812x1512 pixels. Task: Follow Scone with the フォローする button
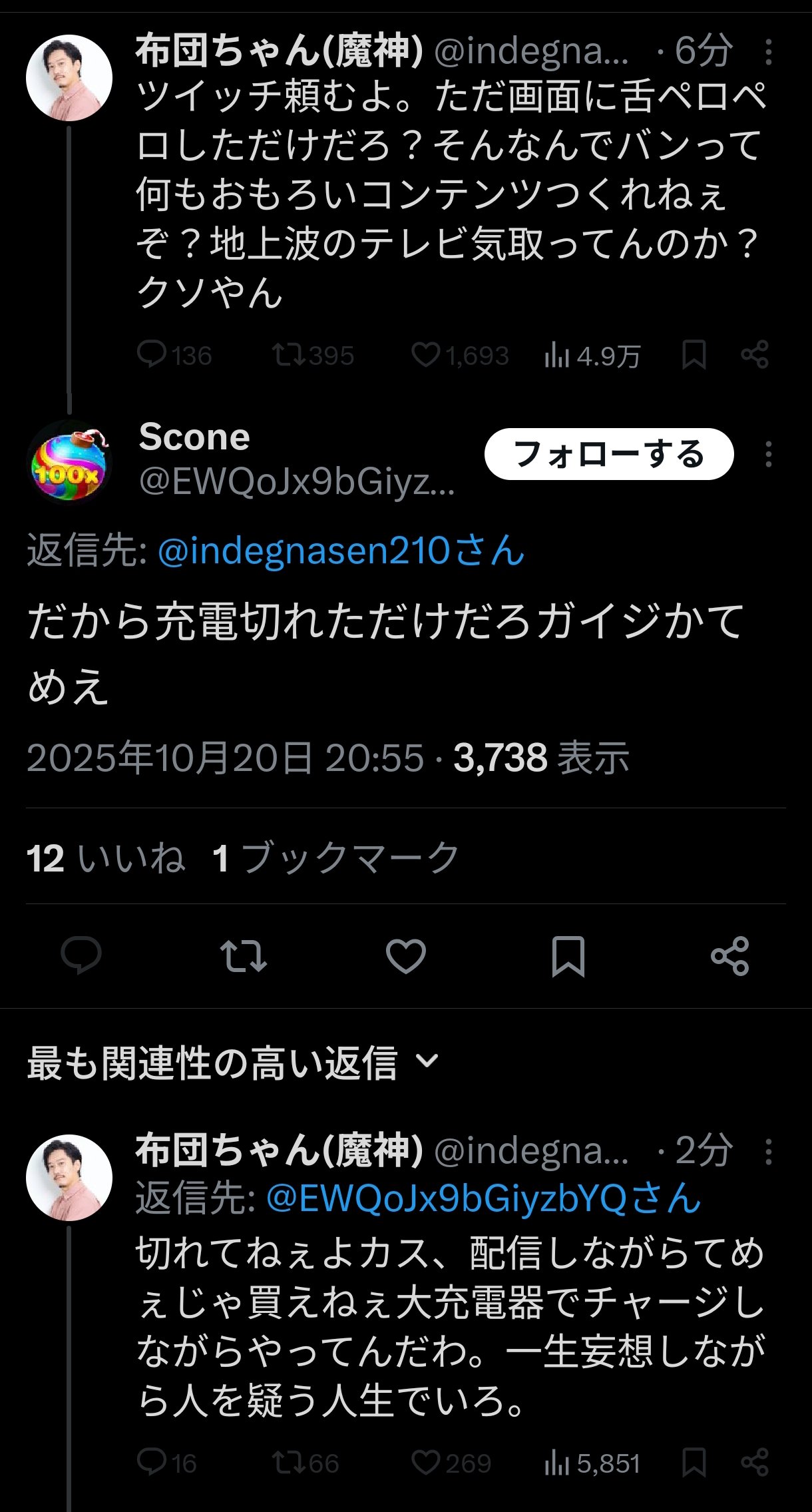[x=608, y=454]
